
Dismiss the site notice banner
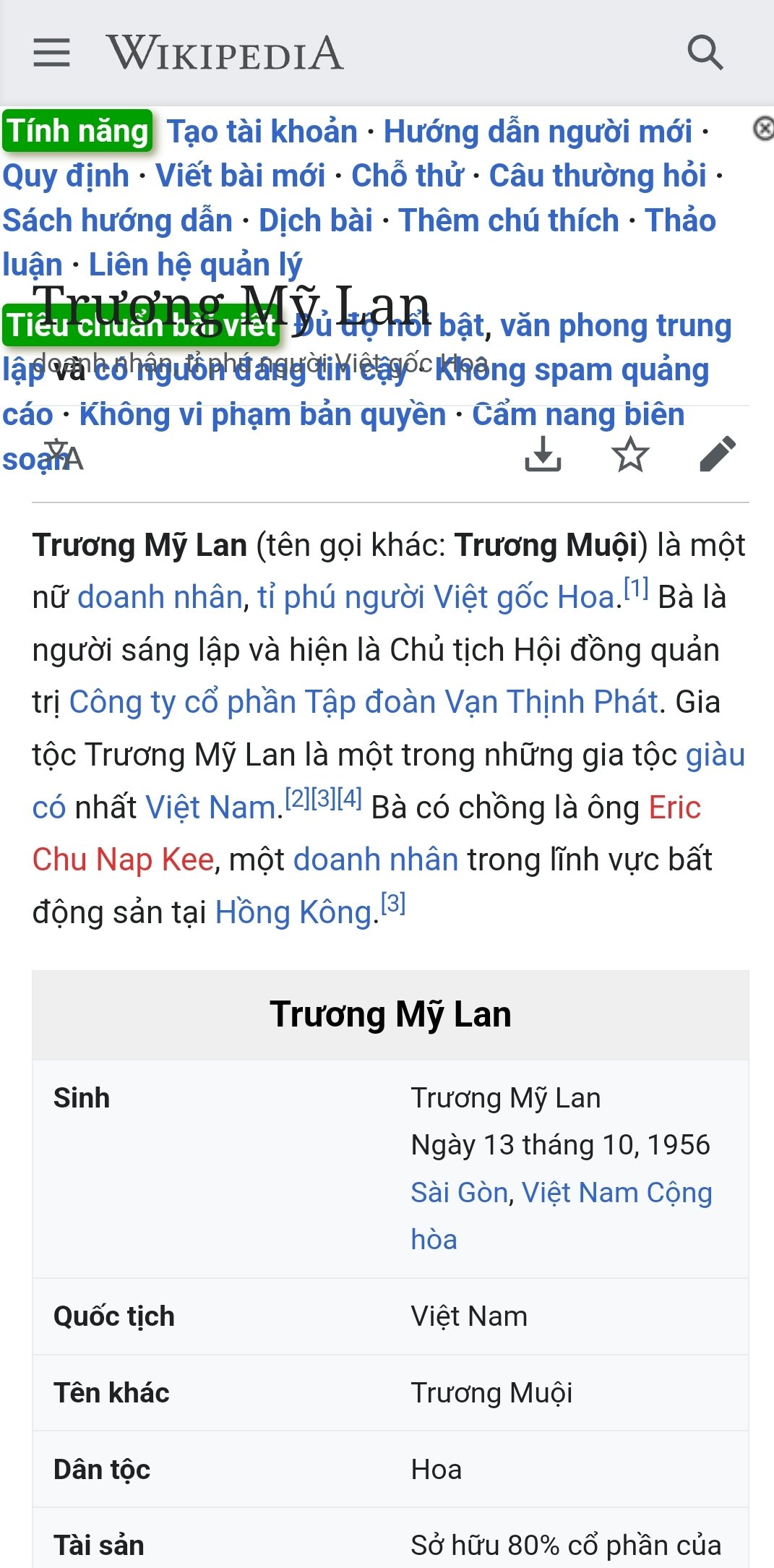point(762,129)
